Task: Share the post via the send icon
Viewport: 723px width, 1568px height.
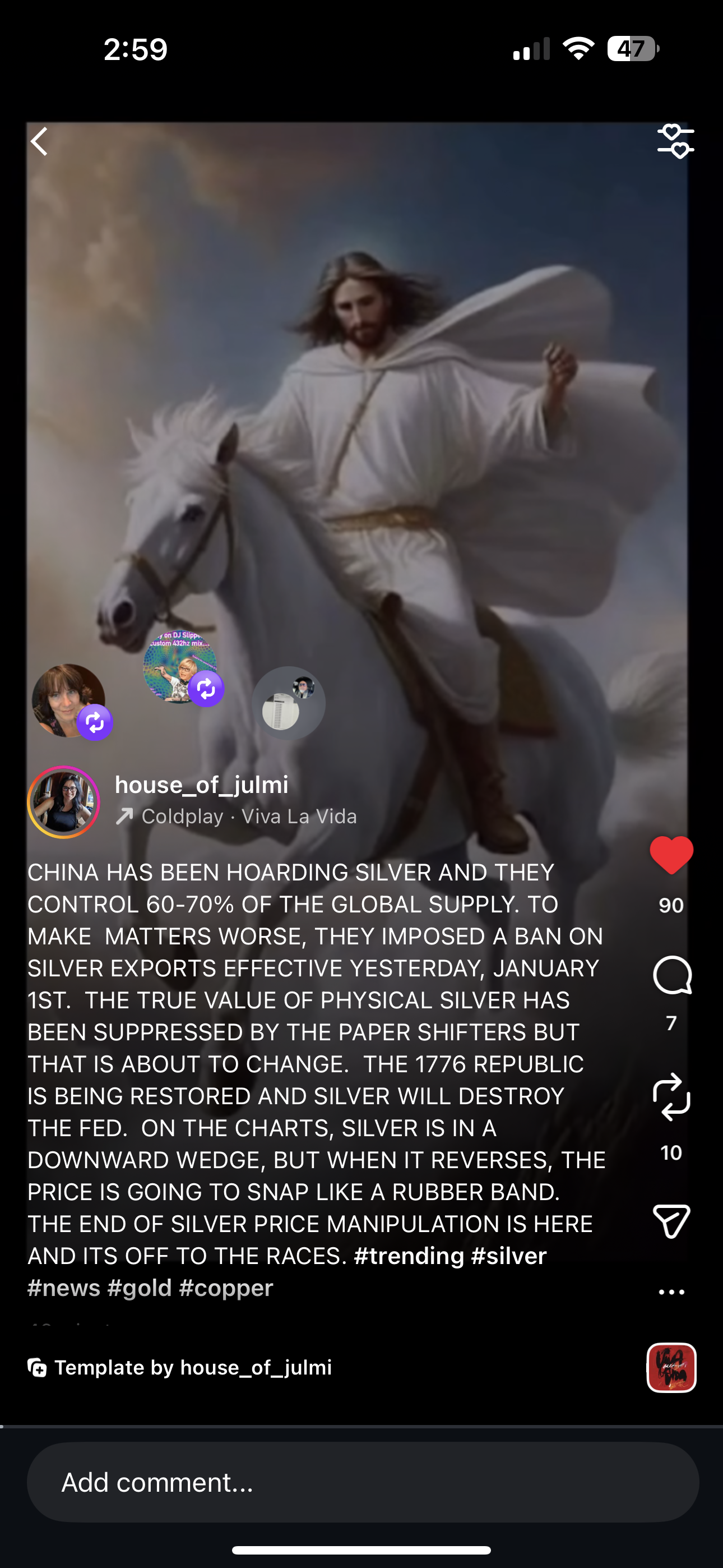Action: tap(671, 1220)
